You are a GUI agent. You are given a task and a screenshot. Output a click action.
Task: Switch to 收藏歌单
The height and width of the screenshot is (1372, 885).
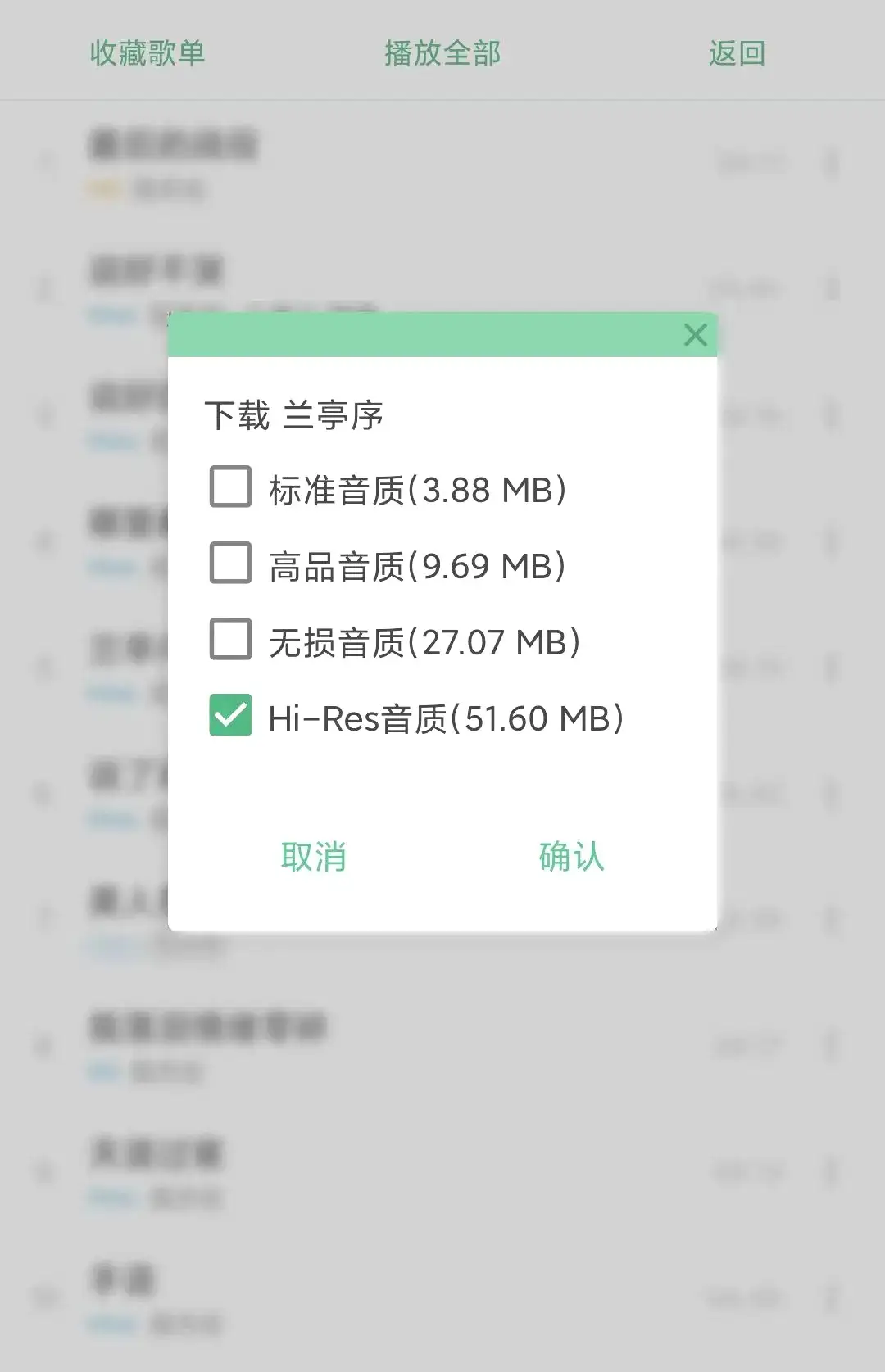146,53
